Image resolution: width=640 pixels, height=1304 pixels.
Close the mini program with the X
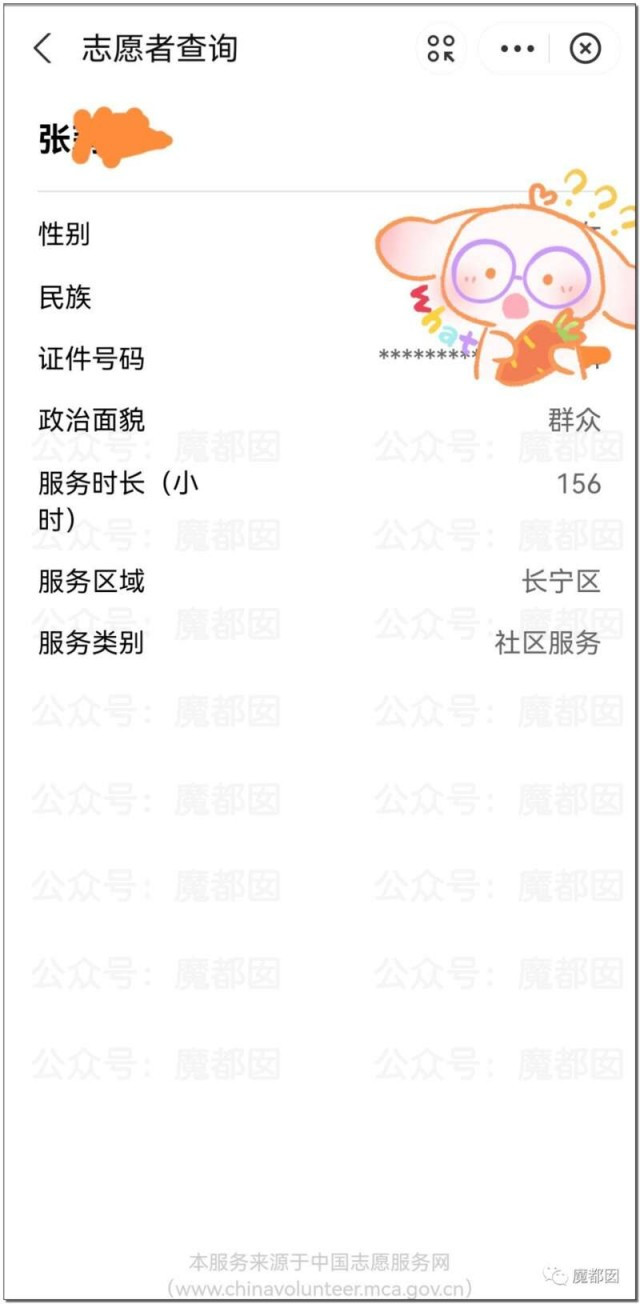(585, 48)
